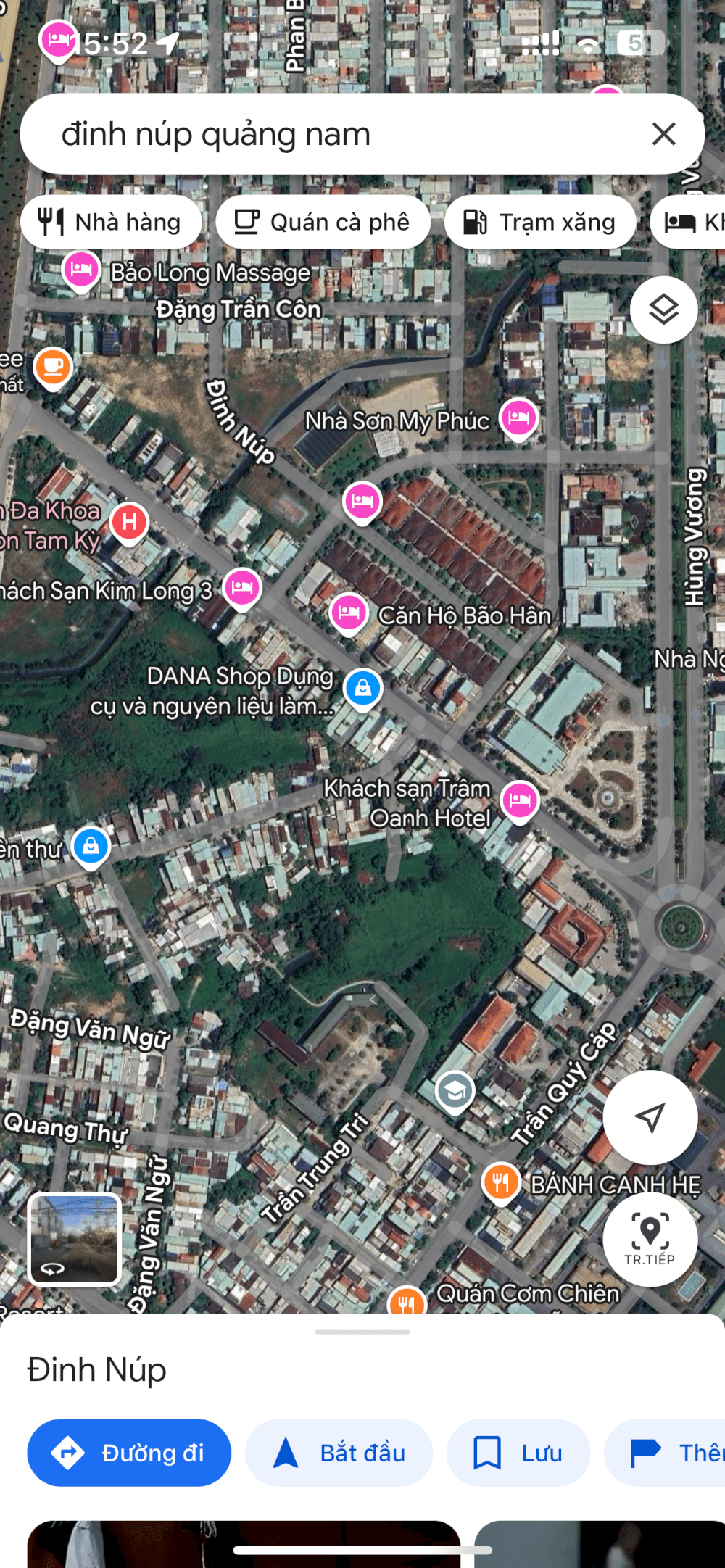725x1568 pixels.
Task: Save Đinh Núp with Lưu
Action: pos(518,1453)
